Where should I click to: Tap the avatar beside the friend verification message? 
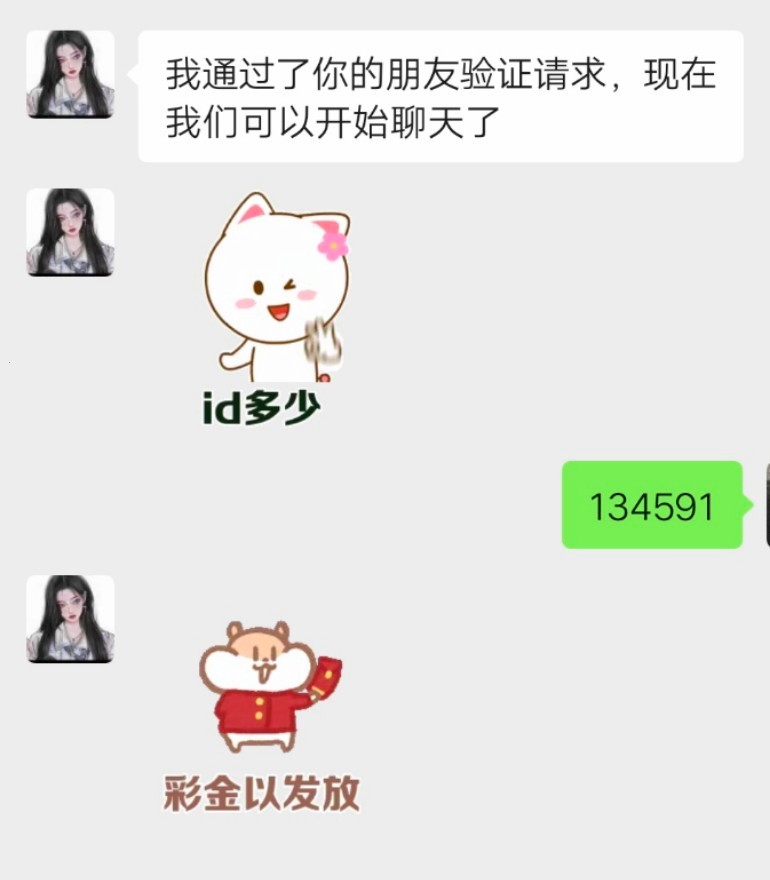click(70, 75)
